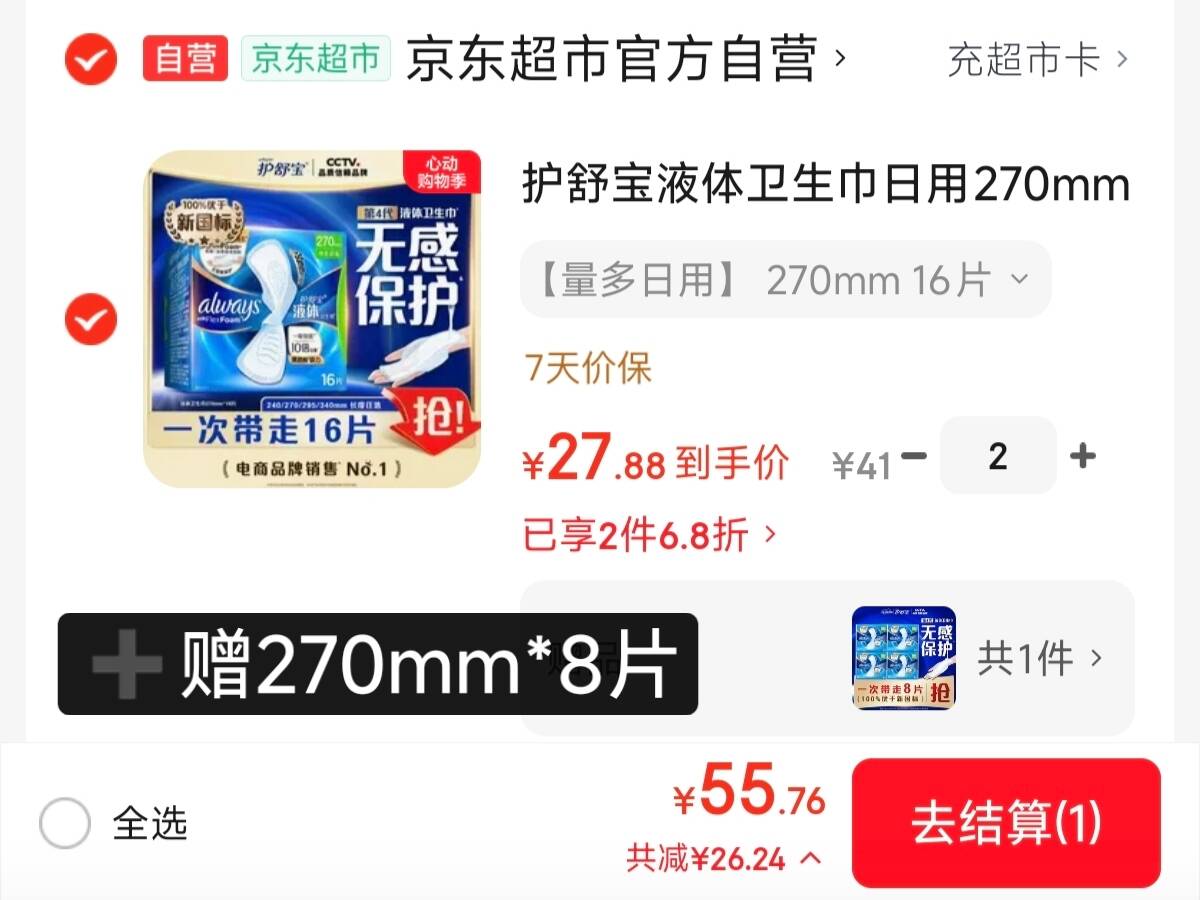Increase quantity with the plus button
The height and width of the screenshot is (900, 1200).
[x=1082, y=456]
